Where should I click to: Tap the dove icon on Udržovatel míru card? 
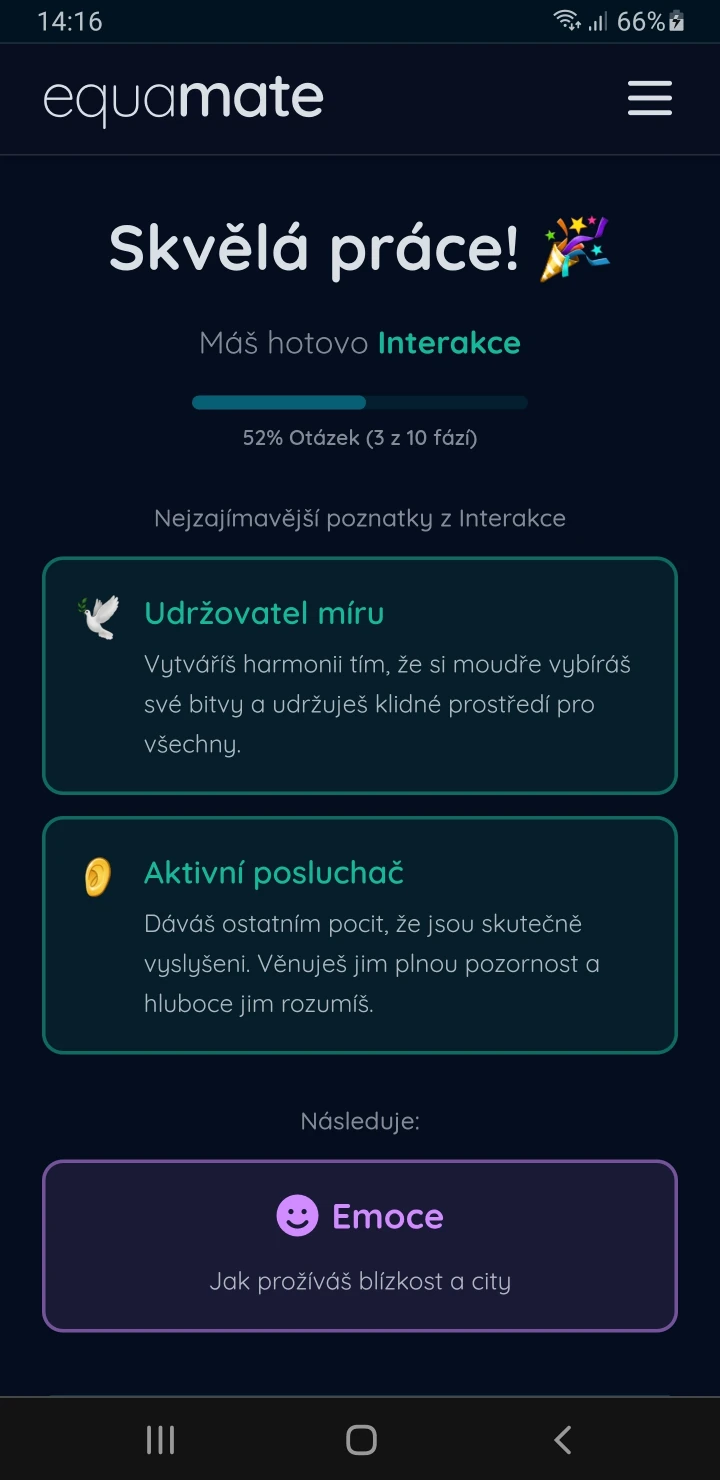click(x=97, y=612)
